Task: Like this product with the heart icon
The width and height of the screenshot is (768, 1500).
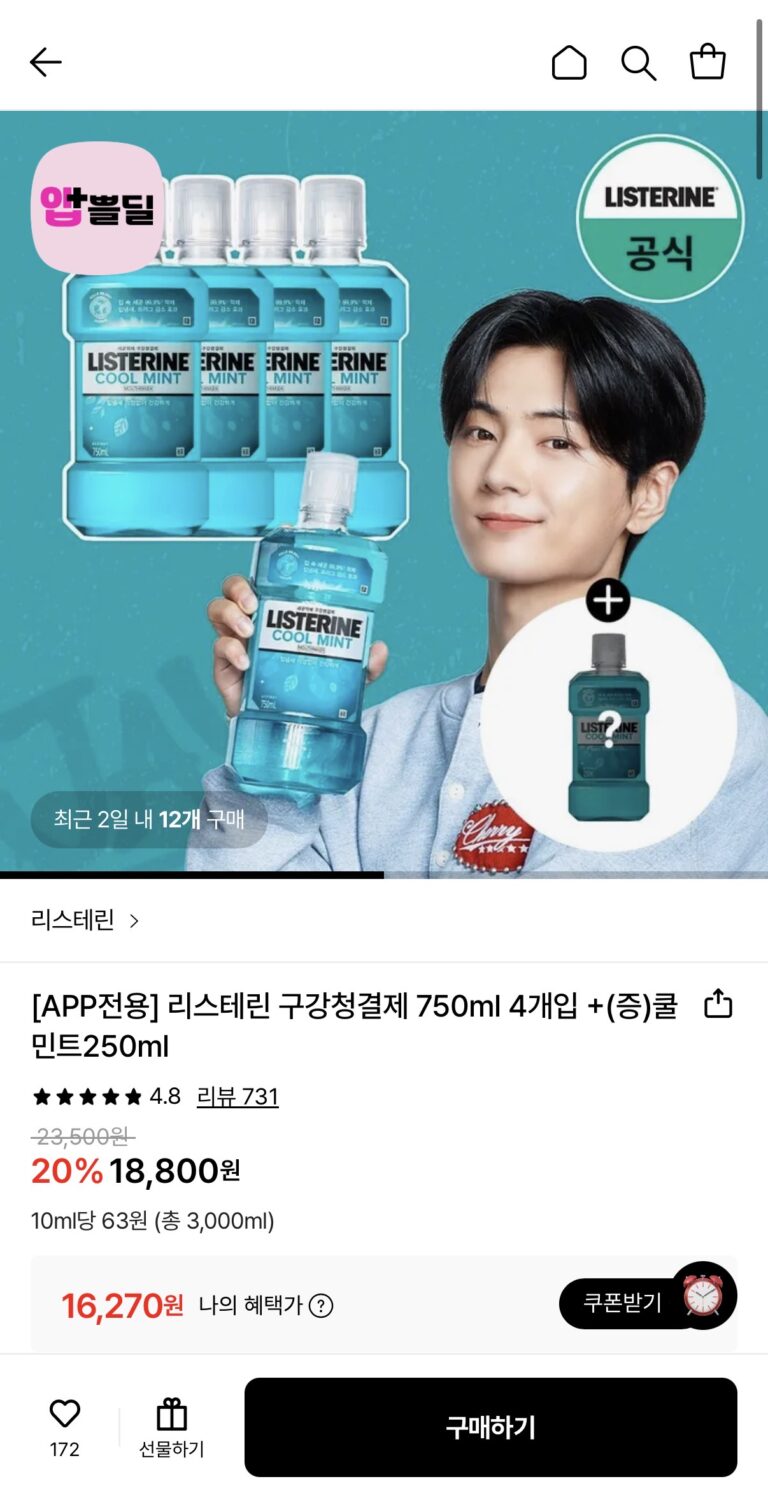Action: click(x=65, y=1414)
